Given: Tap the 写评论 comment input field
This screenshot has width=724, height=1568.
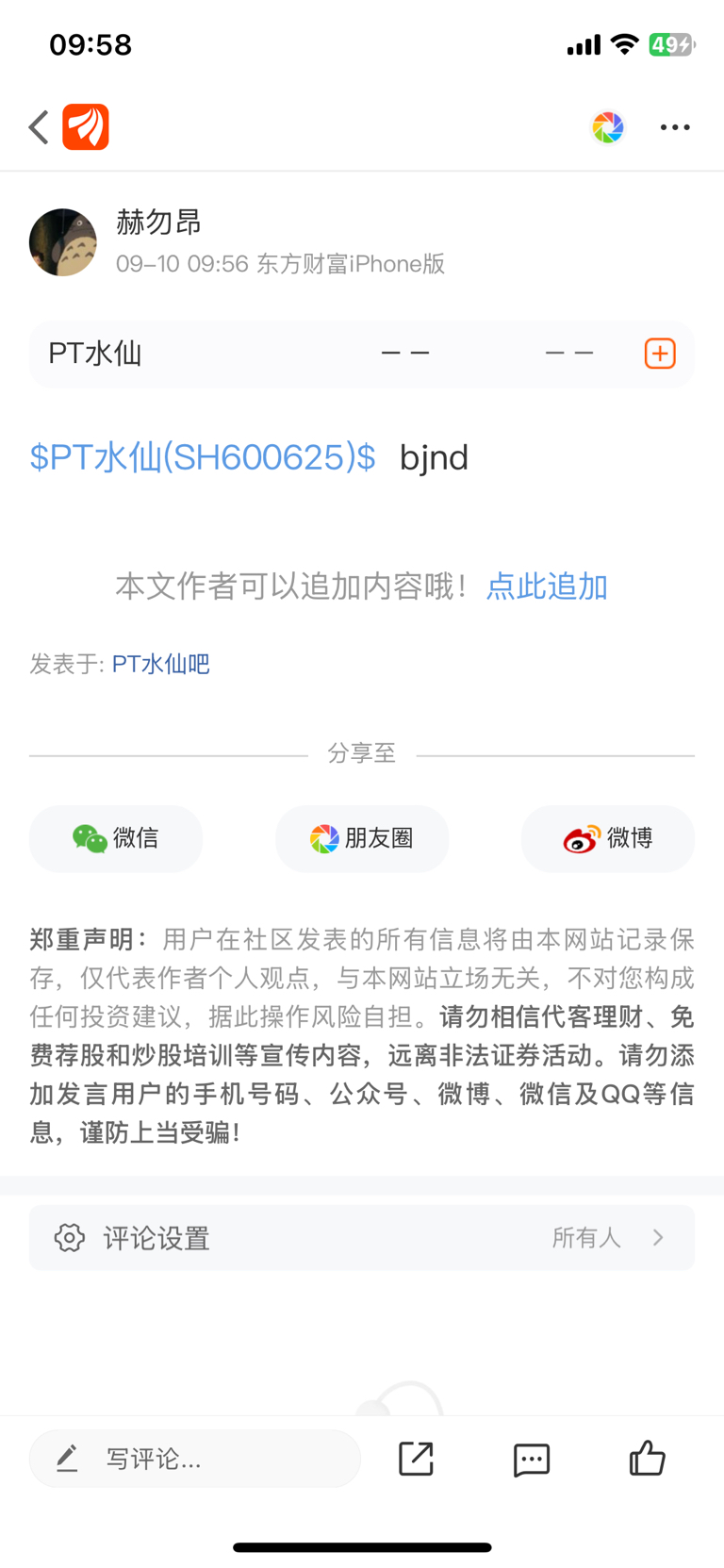Looking at the screenshot, I should click(195, 1459).
